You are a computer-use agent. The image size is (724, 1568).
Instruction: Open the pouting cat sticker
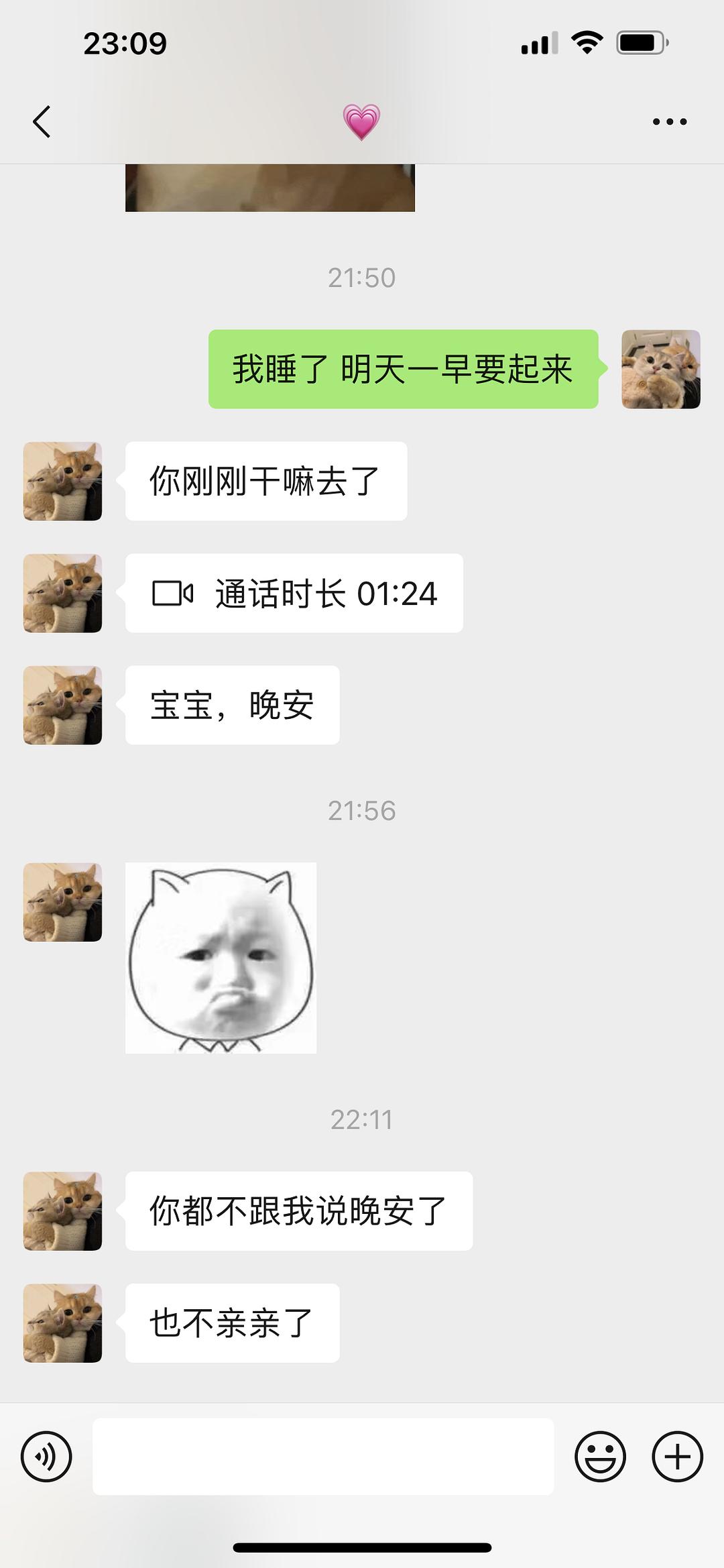click(221, 958)
